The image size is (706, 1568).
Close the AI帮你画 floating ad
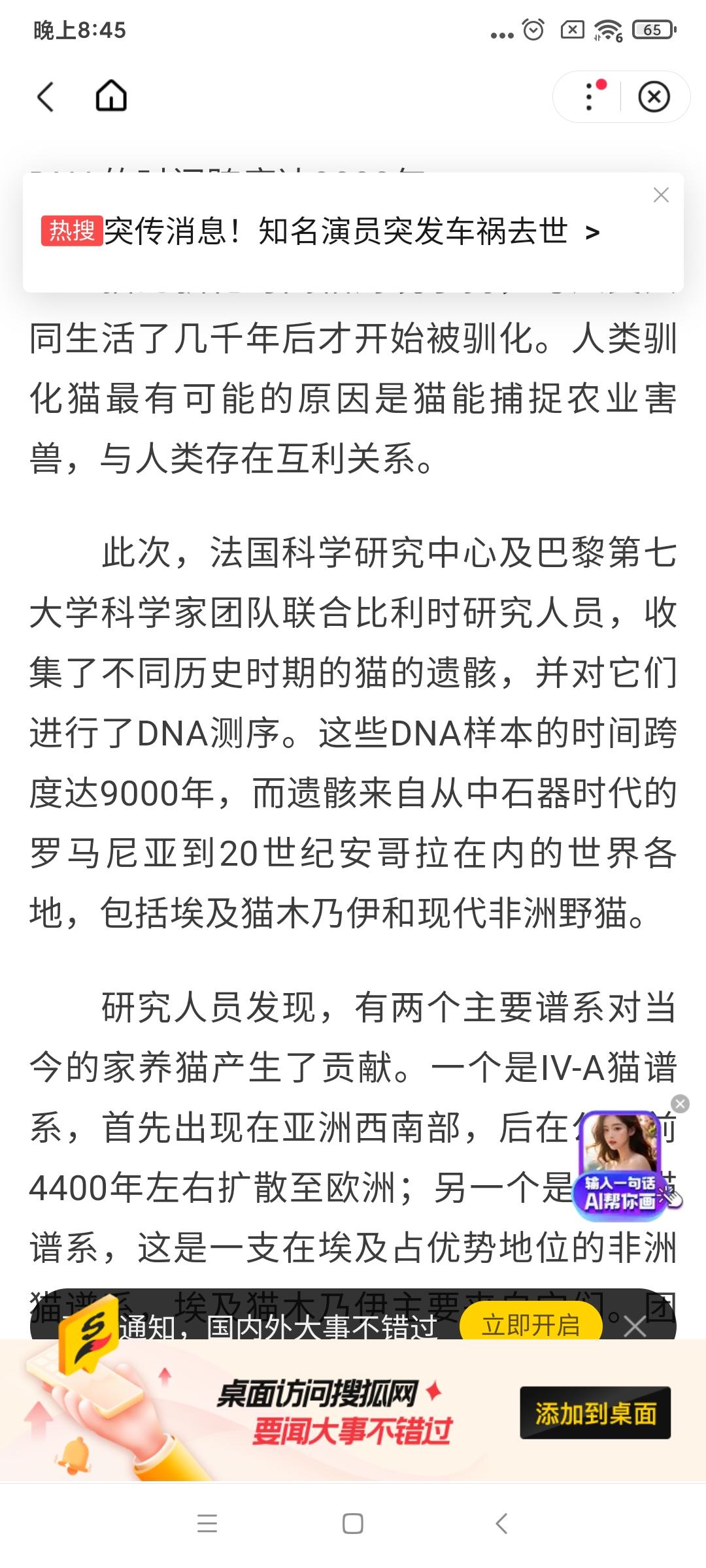(681, 1103)
